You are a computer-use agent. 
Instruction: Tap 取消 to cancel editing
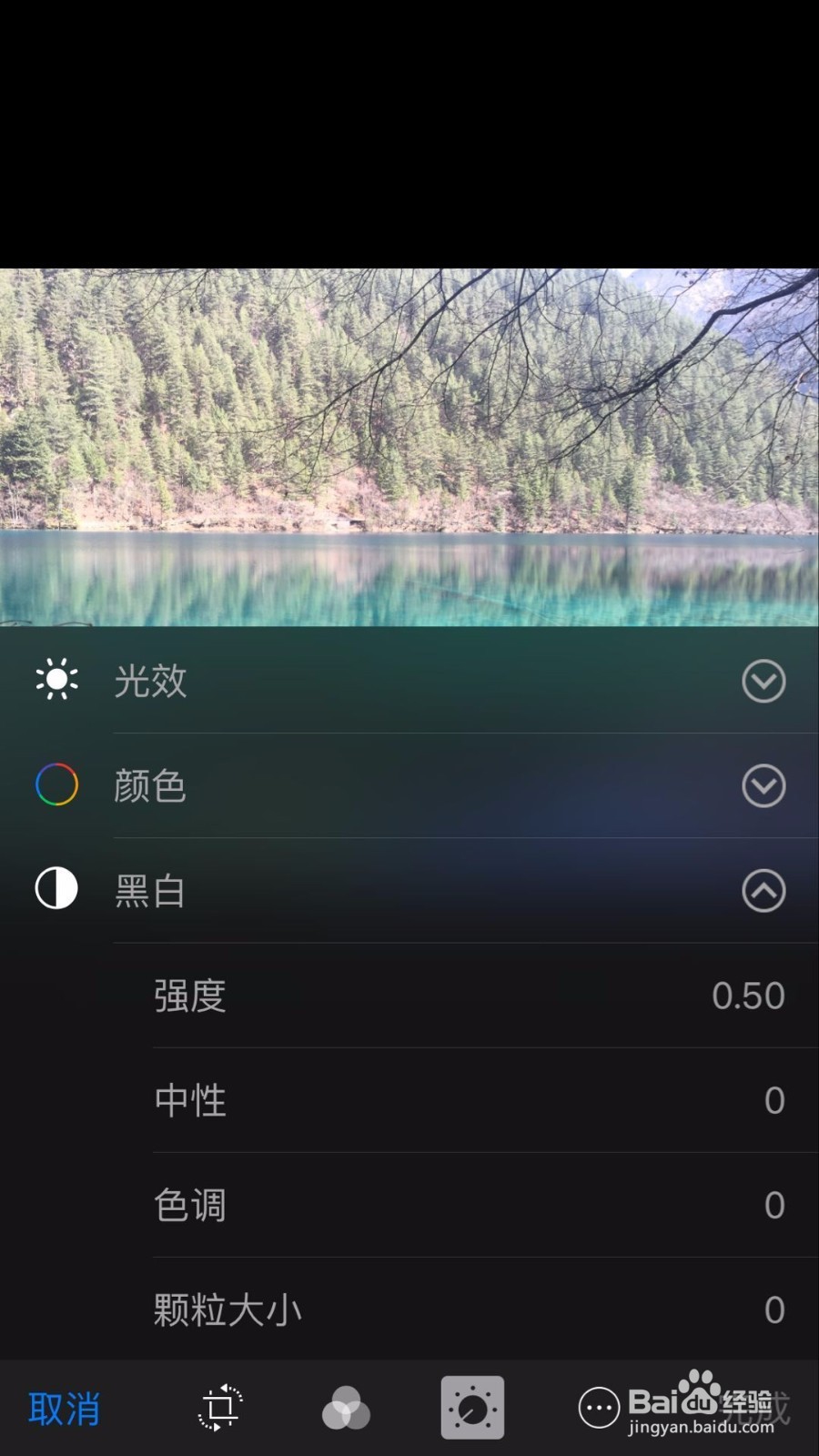[x=64, y=1408]
